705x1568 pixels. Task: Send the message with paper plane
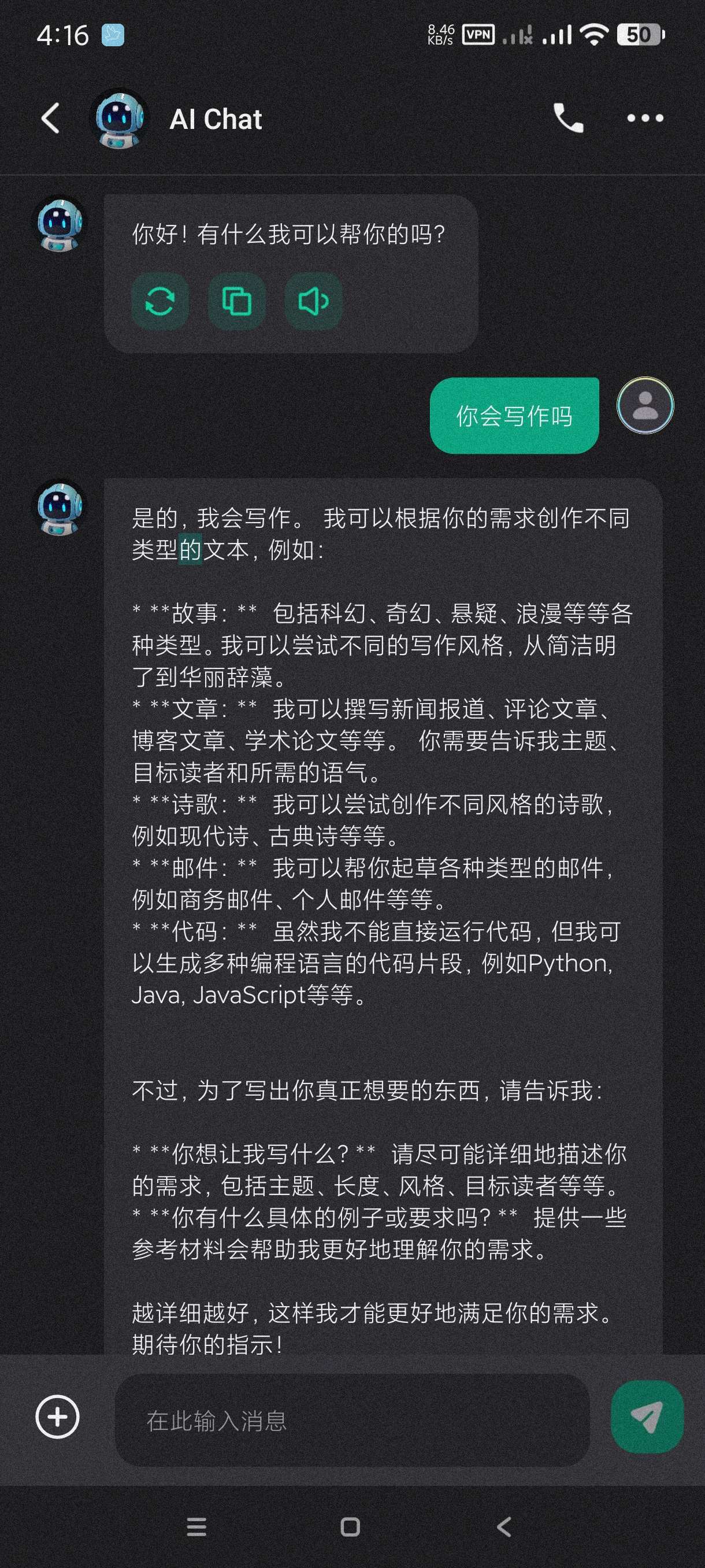point(647,1417)
